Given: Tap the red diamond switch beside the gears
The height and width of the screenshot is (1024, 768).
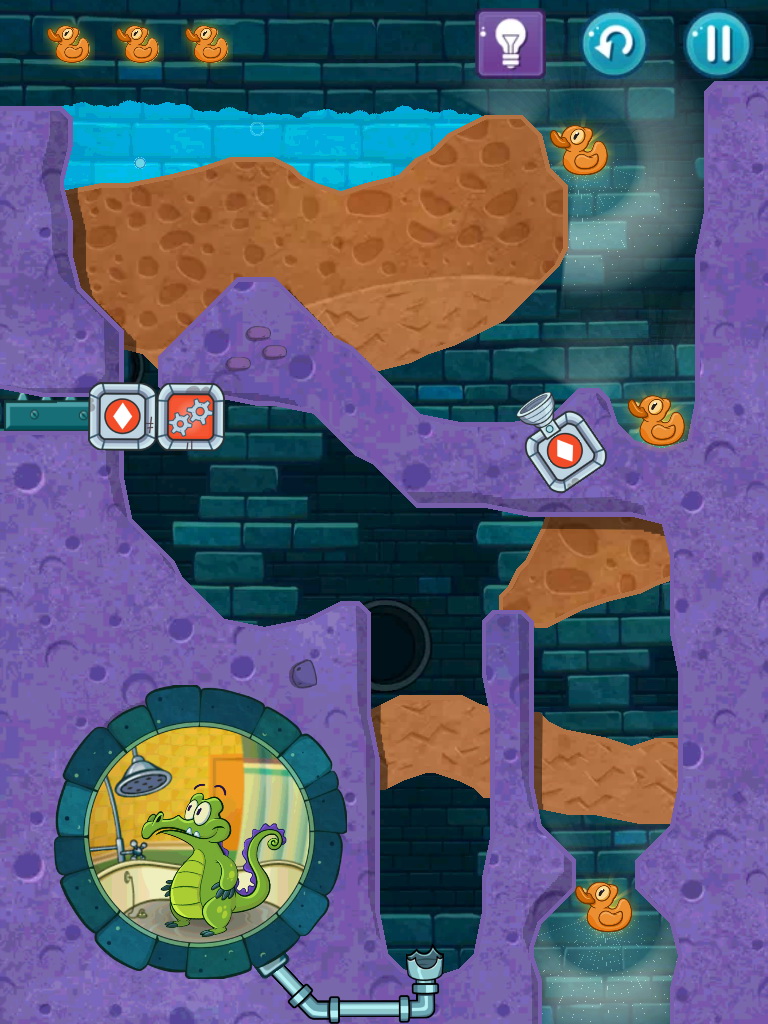Looking at the screenshot, I should tap(123, 416).
